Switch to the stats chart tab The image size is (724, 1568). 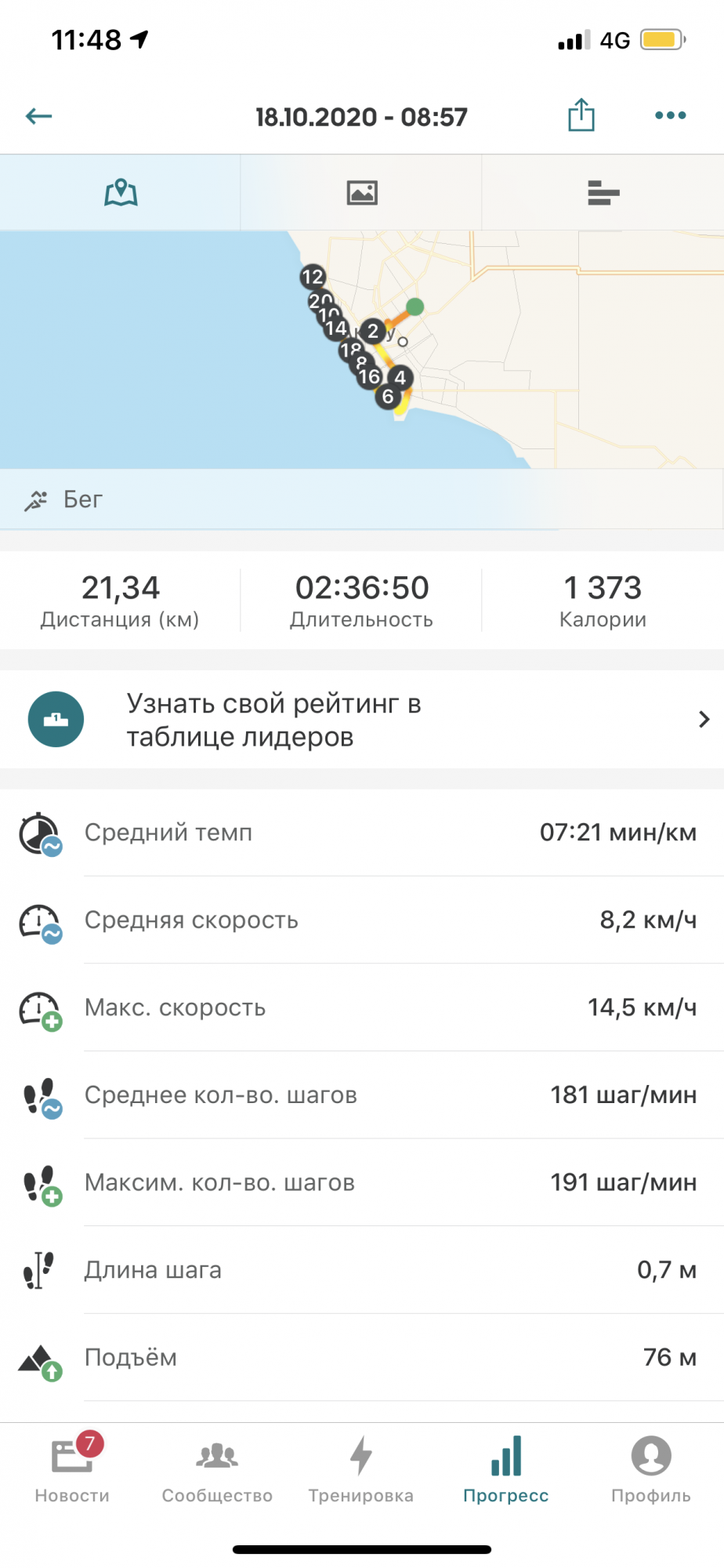click(x=603, y=192)
